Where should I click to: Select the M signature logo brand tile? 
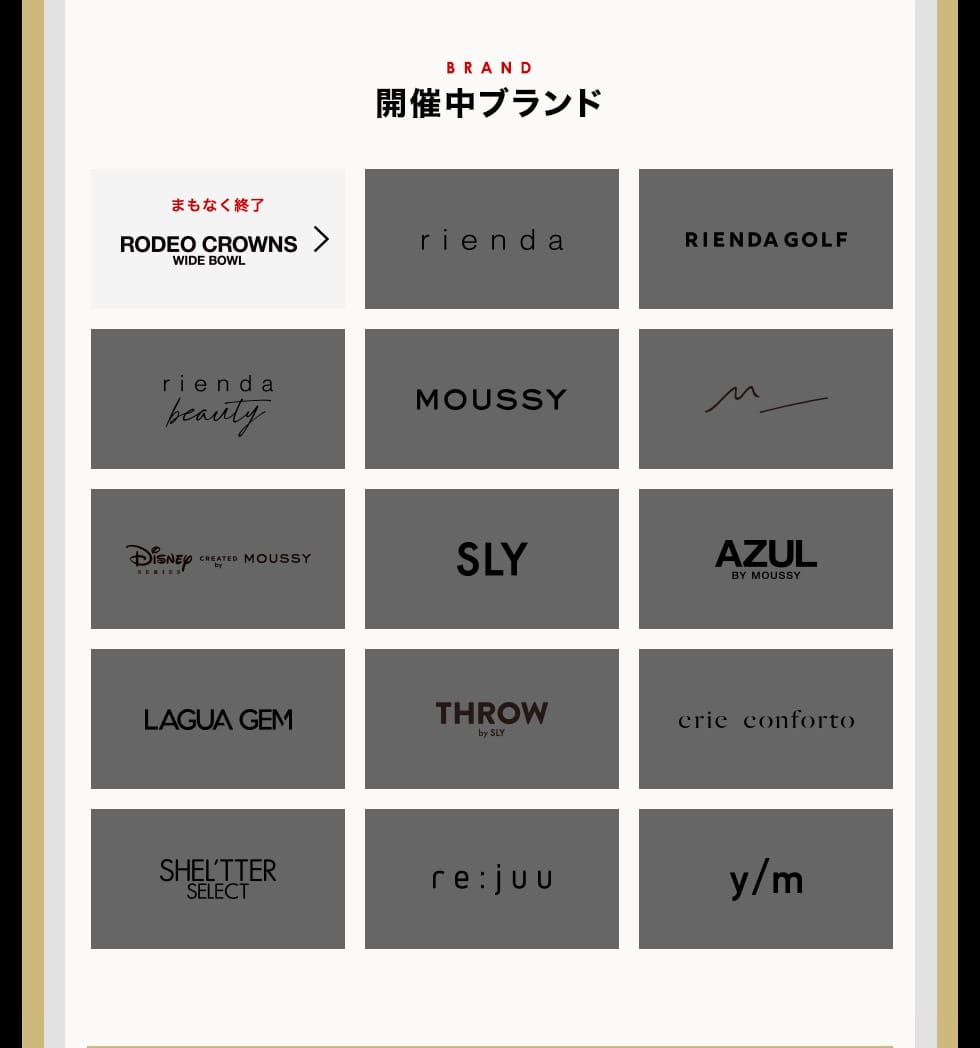pyautogui.click(x=766, y=399)
